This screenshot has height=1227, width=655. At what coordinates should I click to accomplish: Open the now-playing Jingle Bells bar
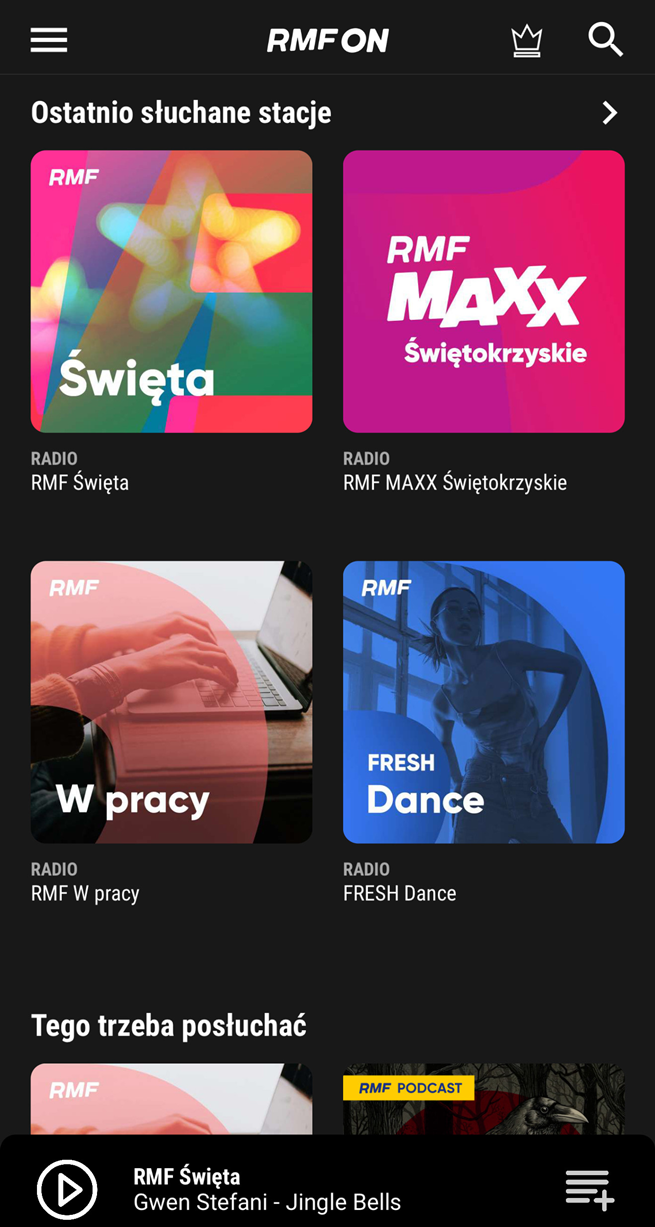(300, 1189)
